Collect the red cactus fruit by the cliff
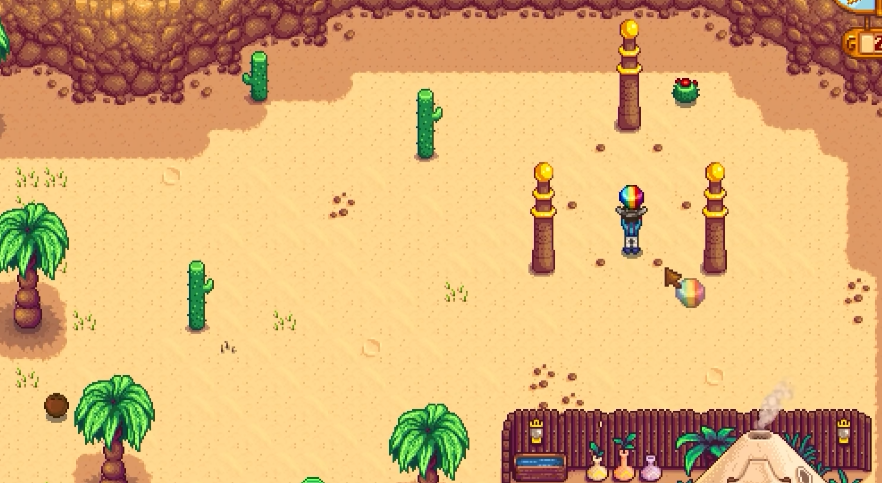The image size is (882, 483). [x=685, y=91]
